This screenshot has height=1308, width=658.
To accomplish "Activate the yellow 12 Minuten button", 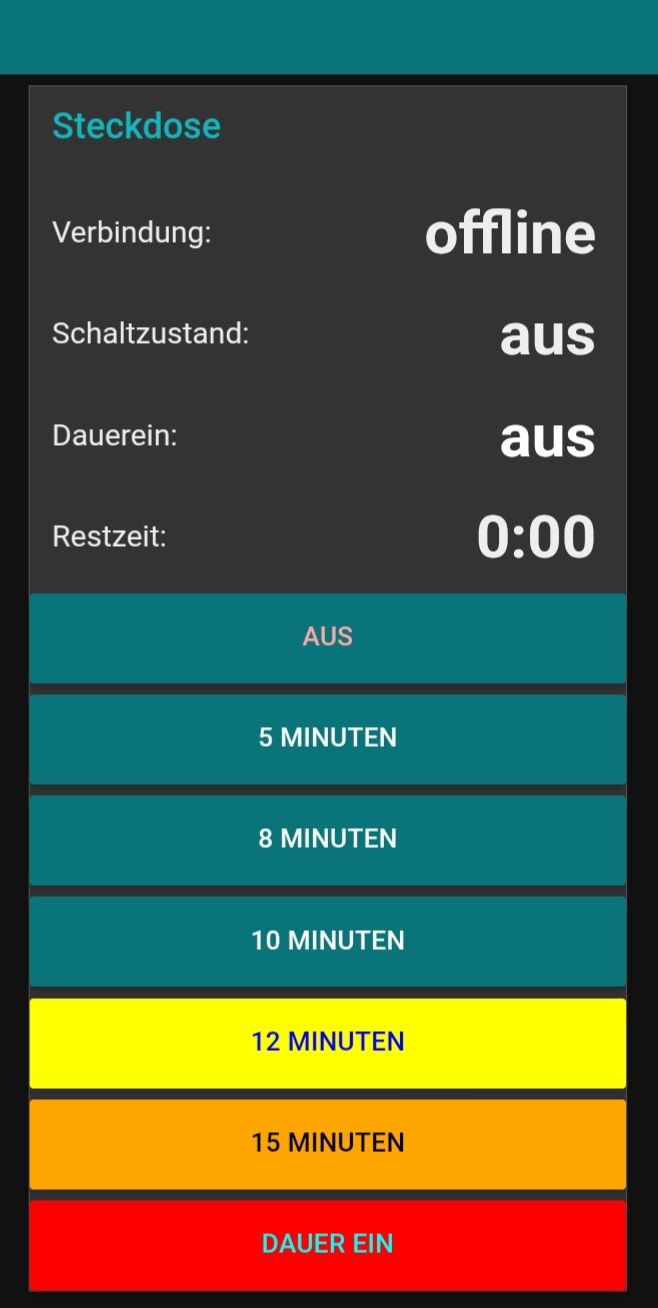I will coord(328,1042).
